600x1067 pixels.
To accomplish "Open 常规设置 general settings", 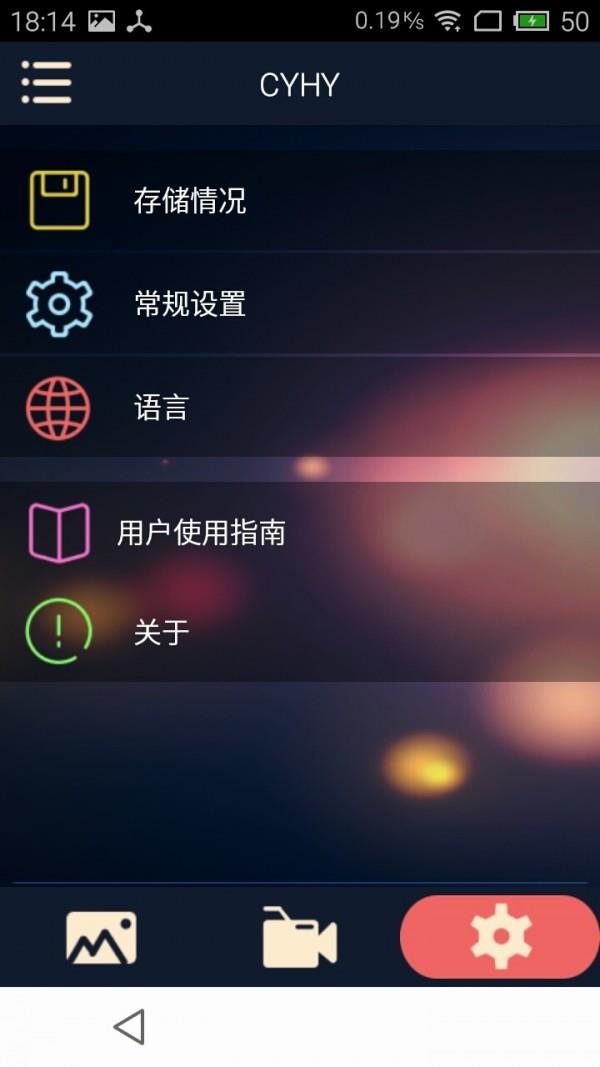I will (189, 303).
